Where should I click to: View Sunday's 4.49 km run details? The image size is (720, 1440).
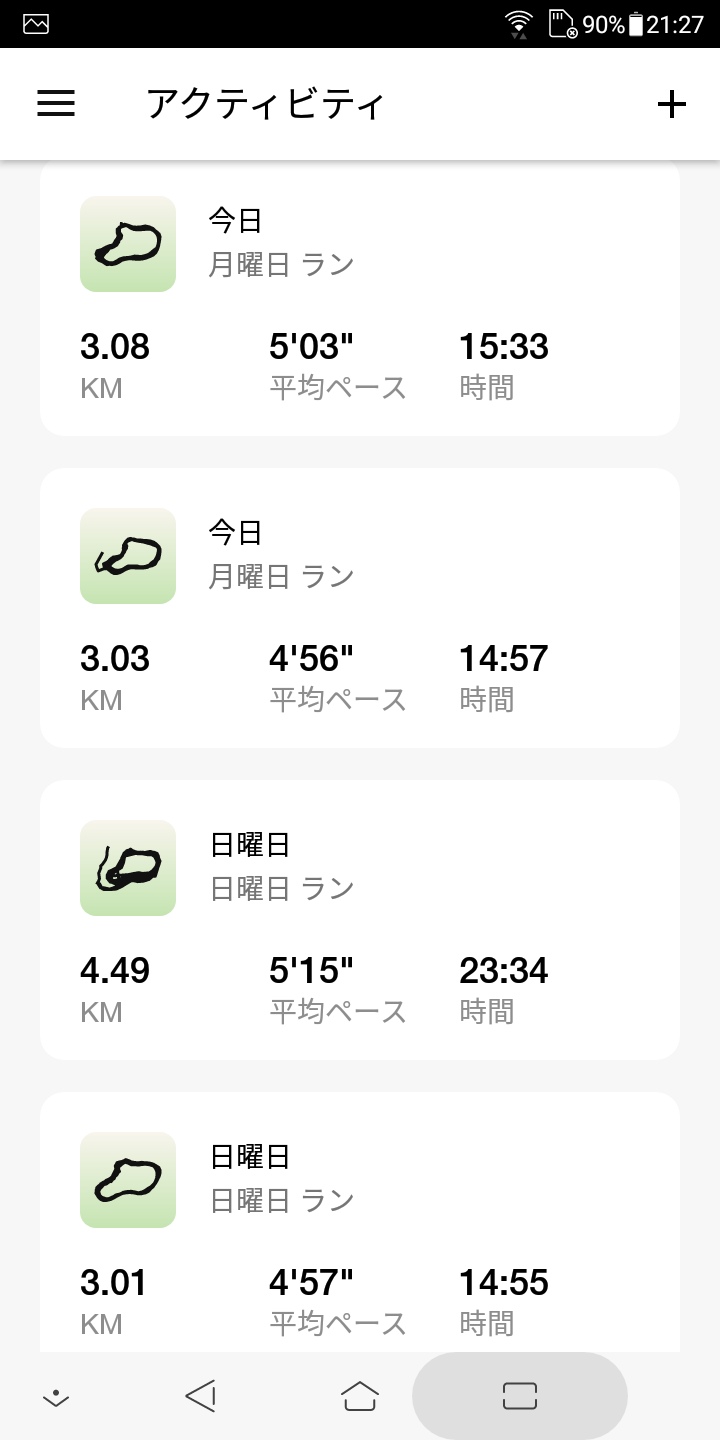[x=360, y=920]
